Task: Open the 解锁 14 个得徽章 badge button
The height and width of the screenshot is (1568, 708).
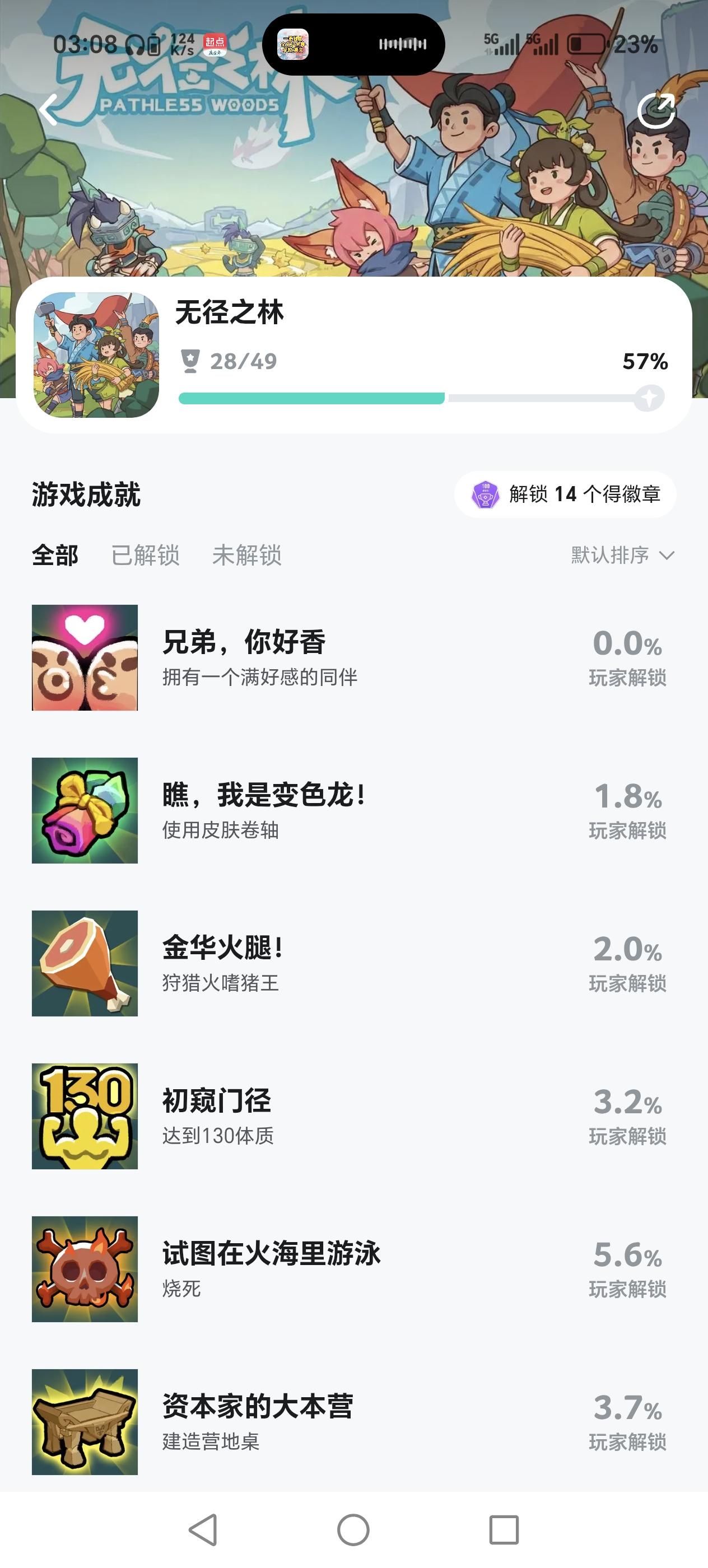Action: (x=565, y=494)
